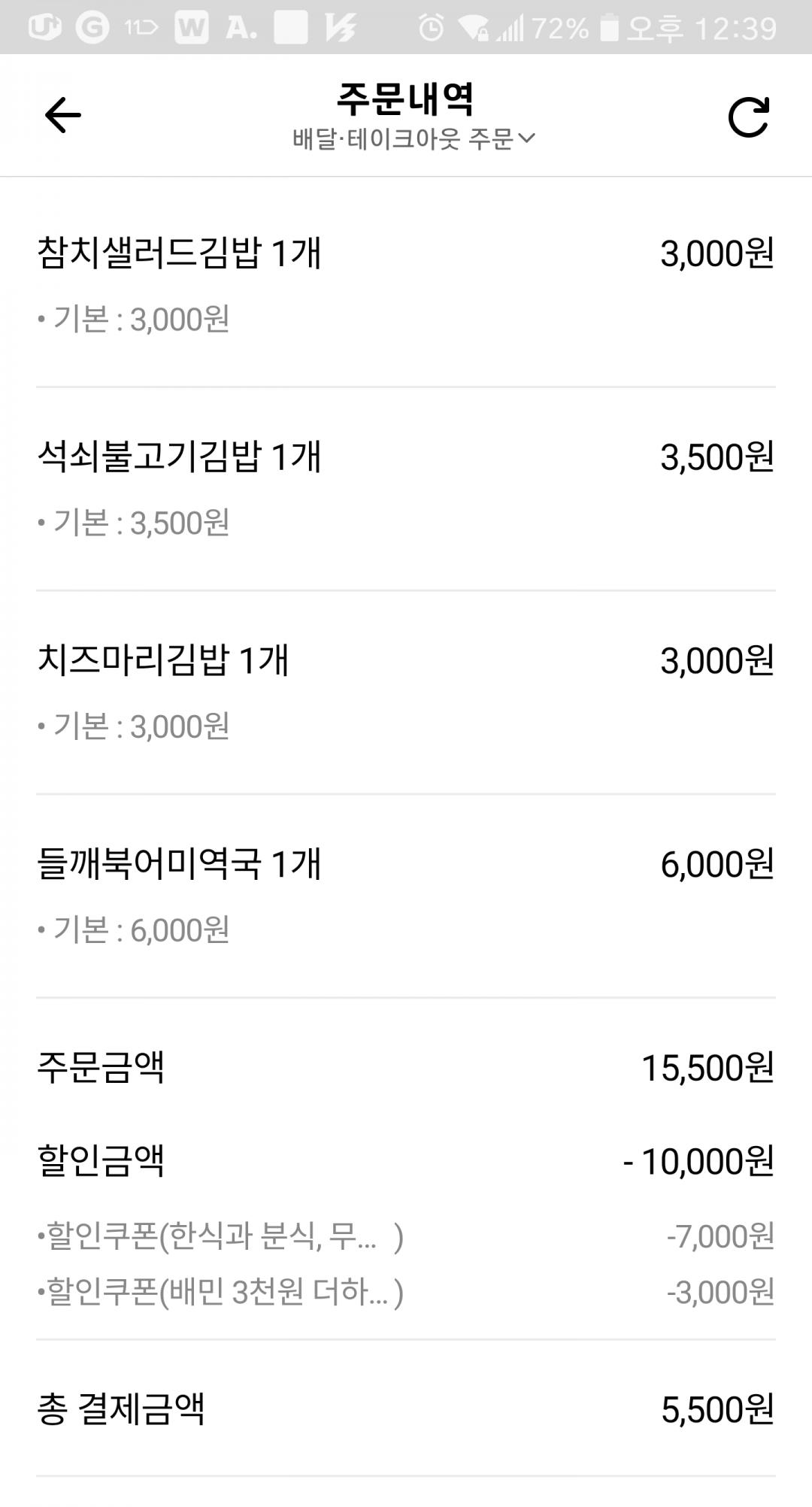The width and height of the screenshot is (812, 1507).
Task: Refresh the order history page
Action: coord(749,117)
